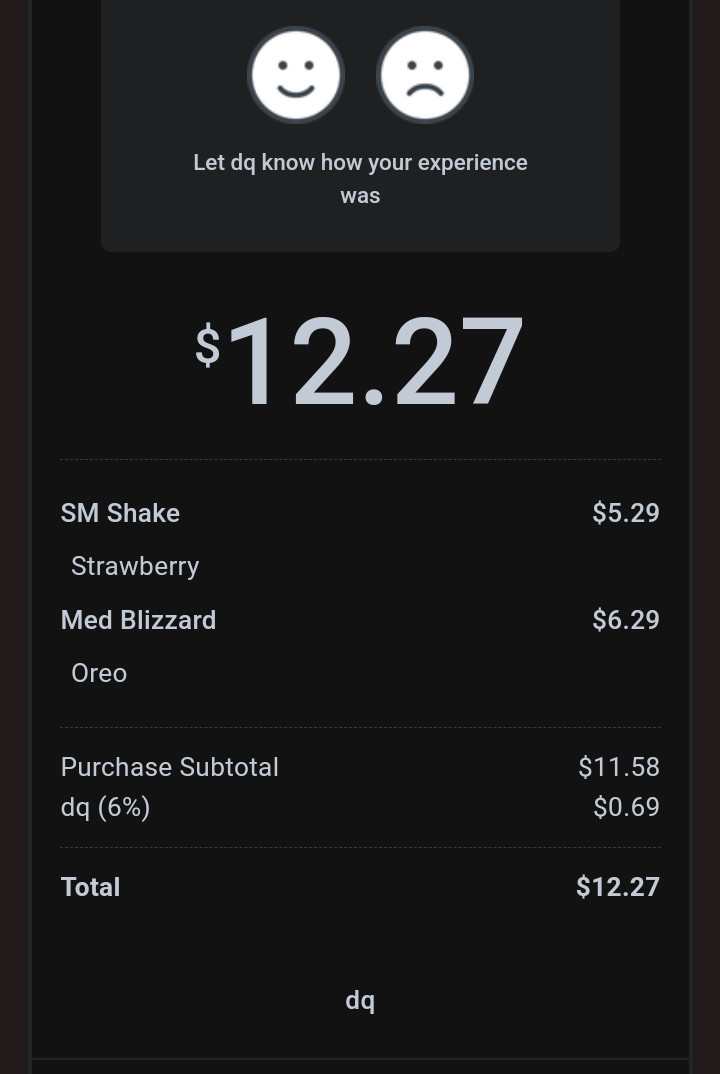Rate the dq experience with the sad face
This screenshot has width=720, height=1074.
pyautogui.click(x=425, y=76)
